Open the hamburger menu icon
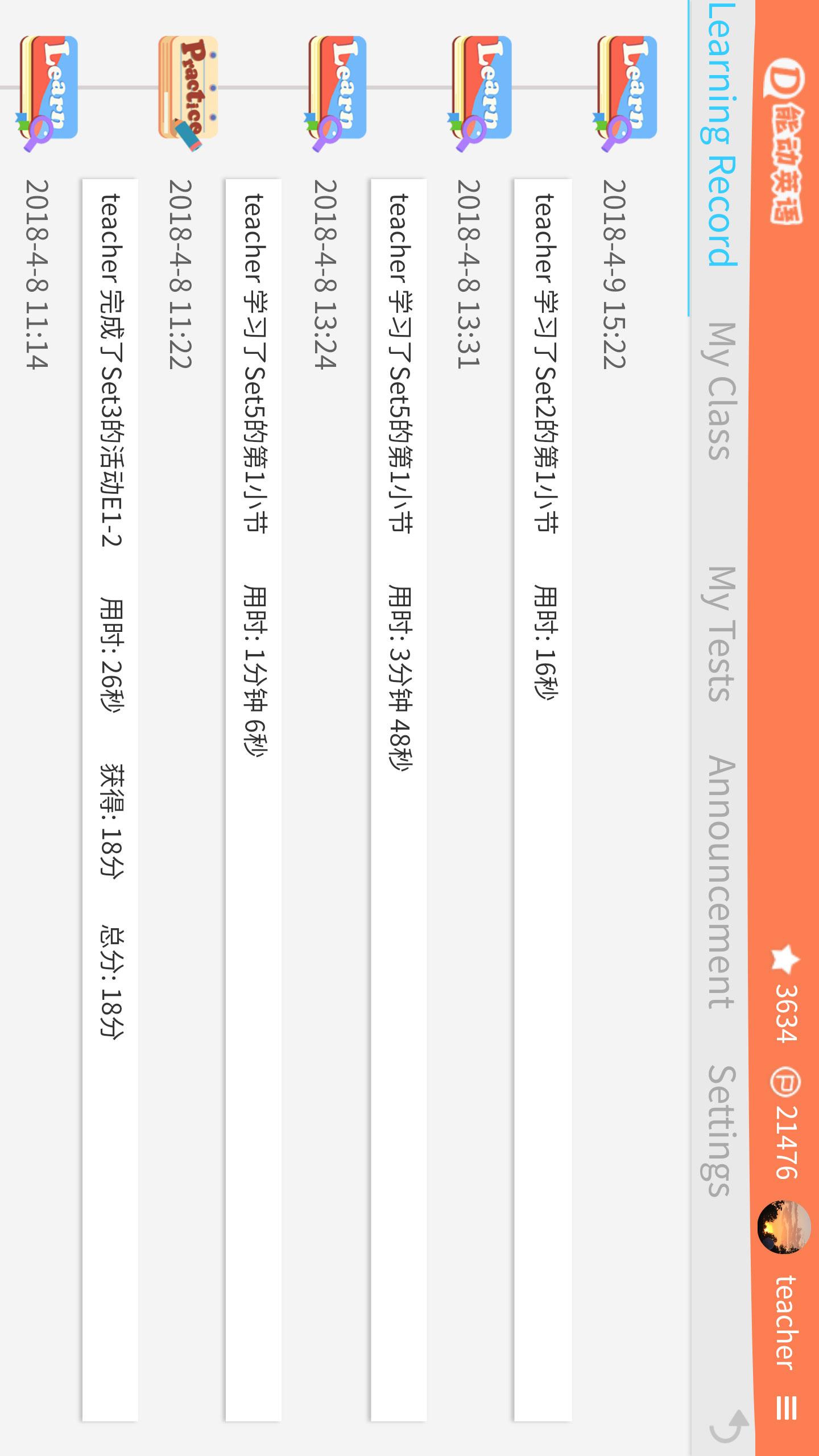The height and width of the screenshot is (1456, 819). tap(787, 1408)
